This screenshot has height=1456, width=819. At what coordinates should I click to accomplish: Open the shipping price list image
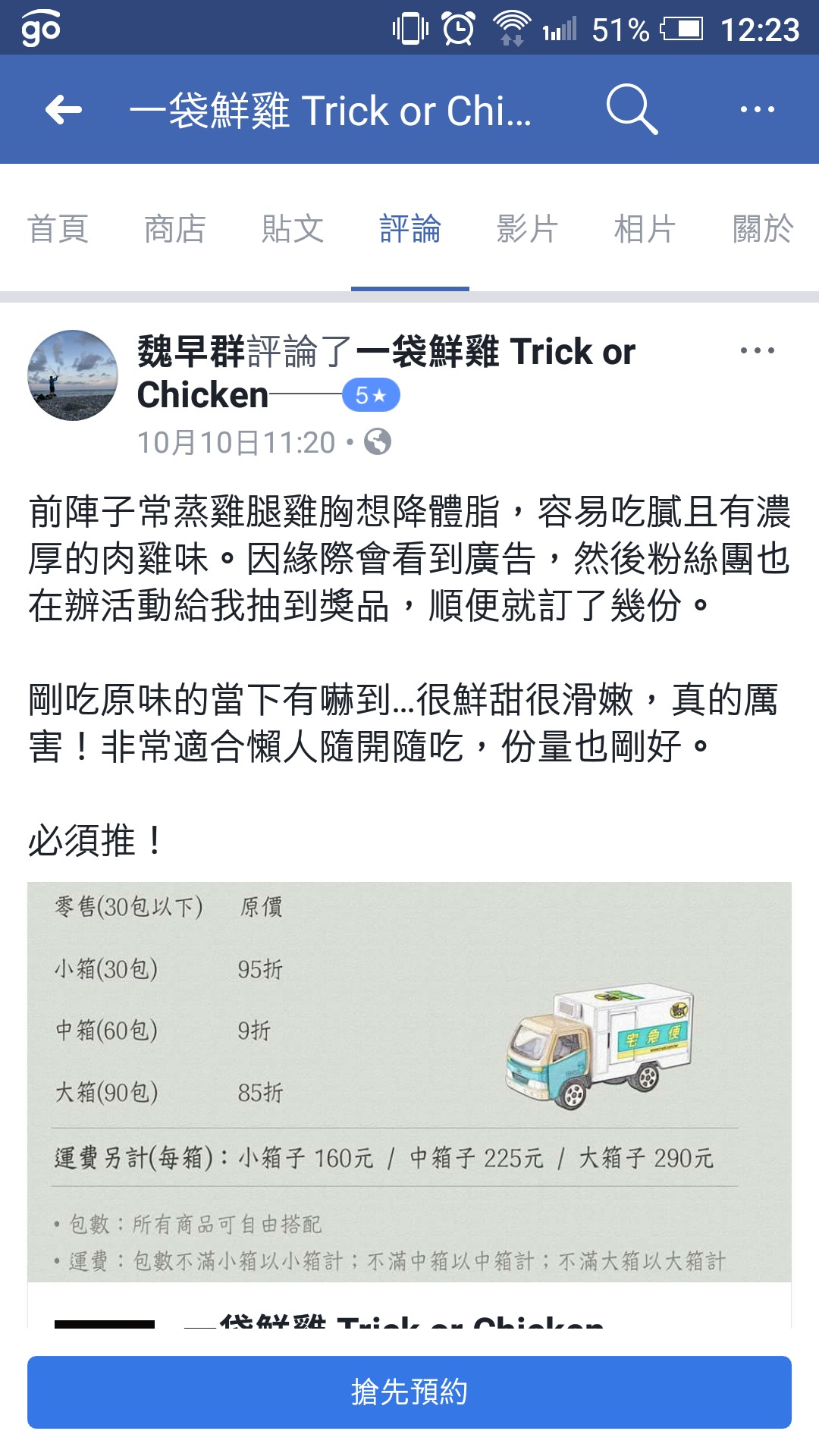pyautogui.click(x=409, y=1081)
